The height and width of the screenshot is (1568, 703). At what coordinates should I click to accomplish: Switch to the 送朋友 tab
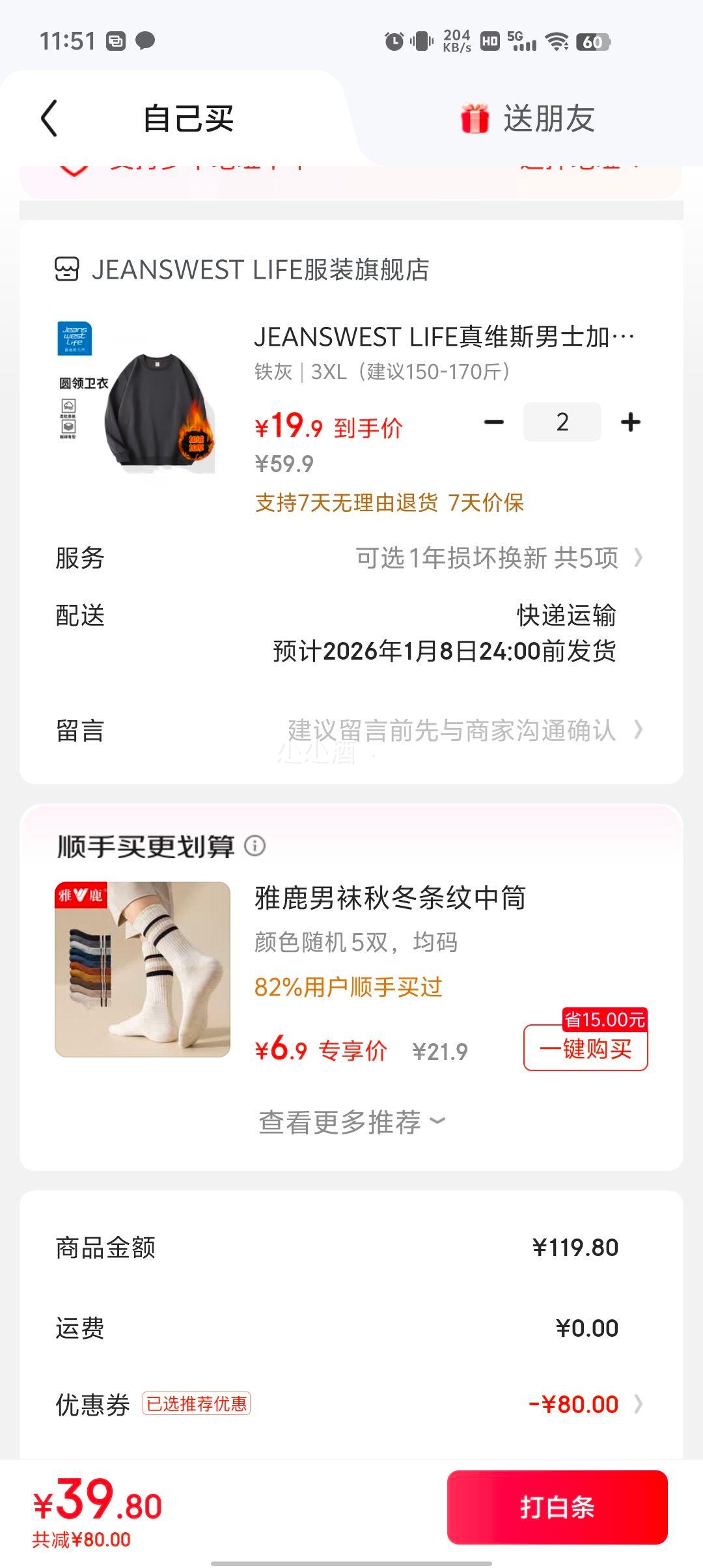coord(550,118)
